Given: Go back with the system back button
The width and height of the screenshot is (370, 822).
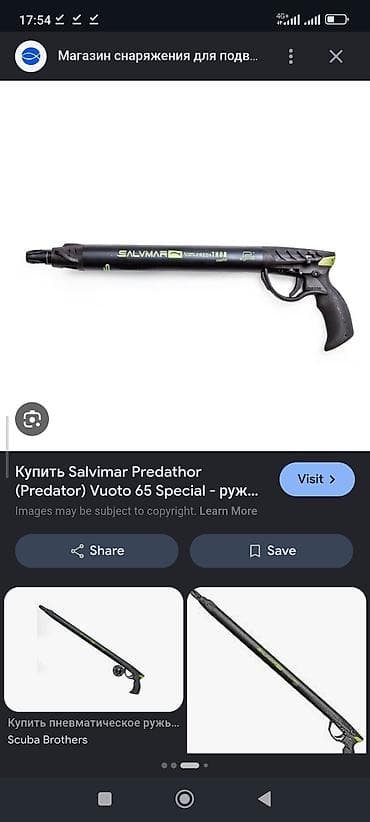Looking at the screenshot, I should pos(265,798).
